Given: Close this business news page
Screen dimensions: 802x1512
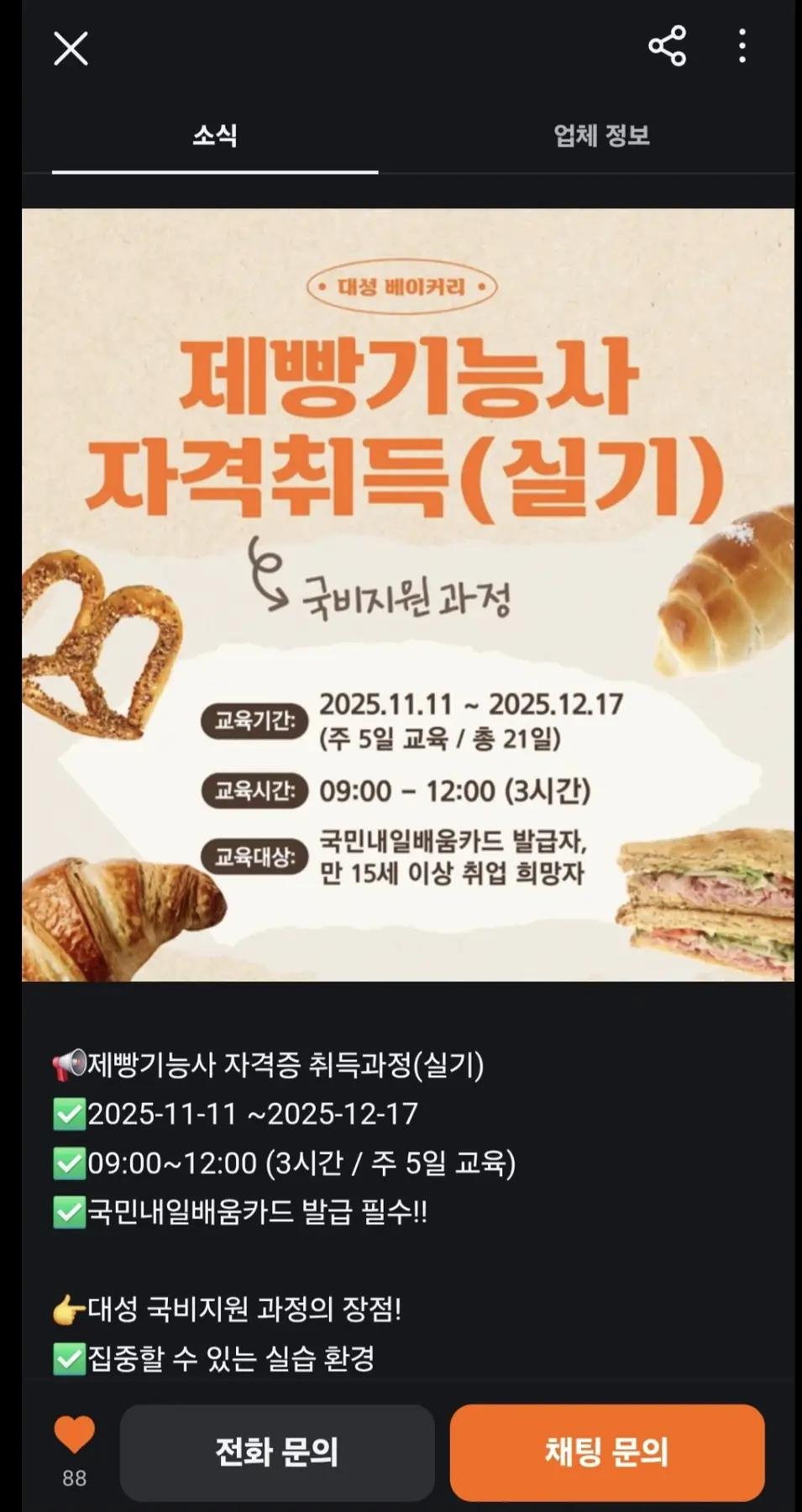Looking at the screenshot, I should pyautogui.click(x=71, y=48).
